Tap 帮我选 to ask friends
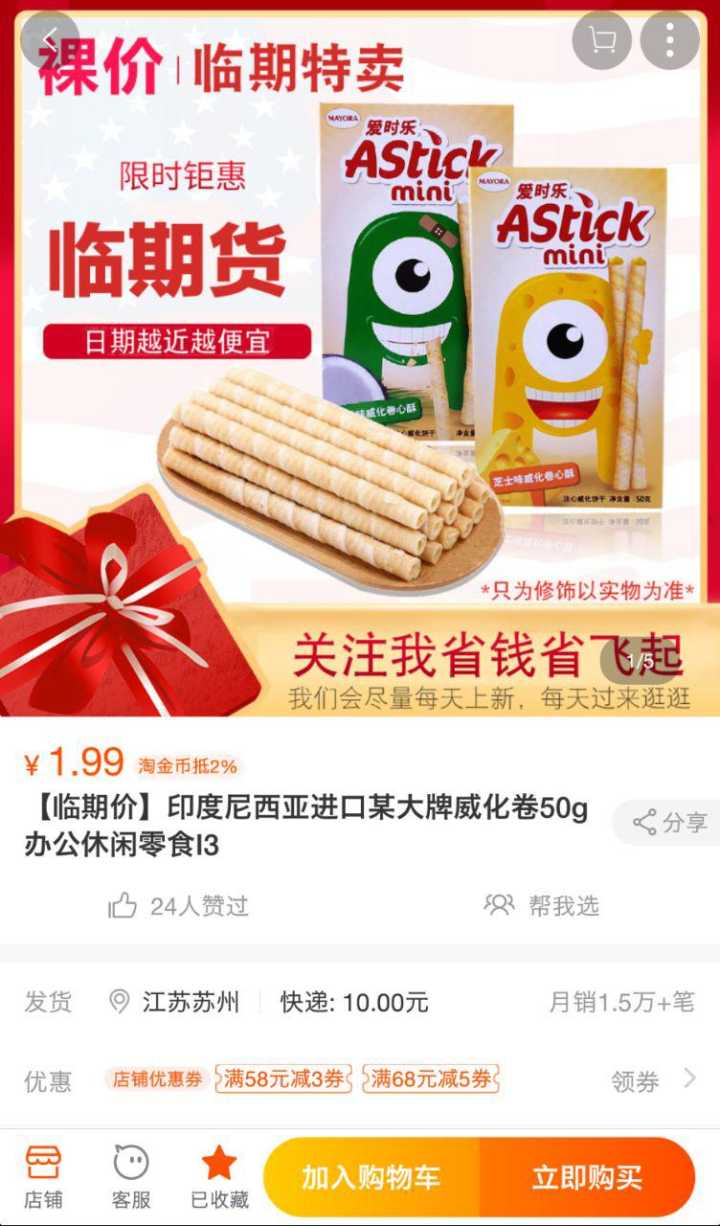This screenshot has width=720, height=1226. point(543,906)
